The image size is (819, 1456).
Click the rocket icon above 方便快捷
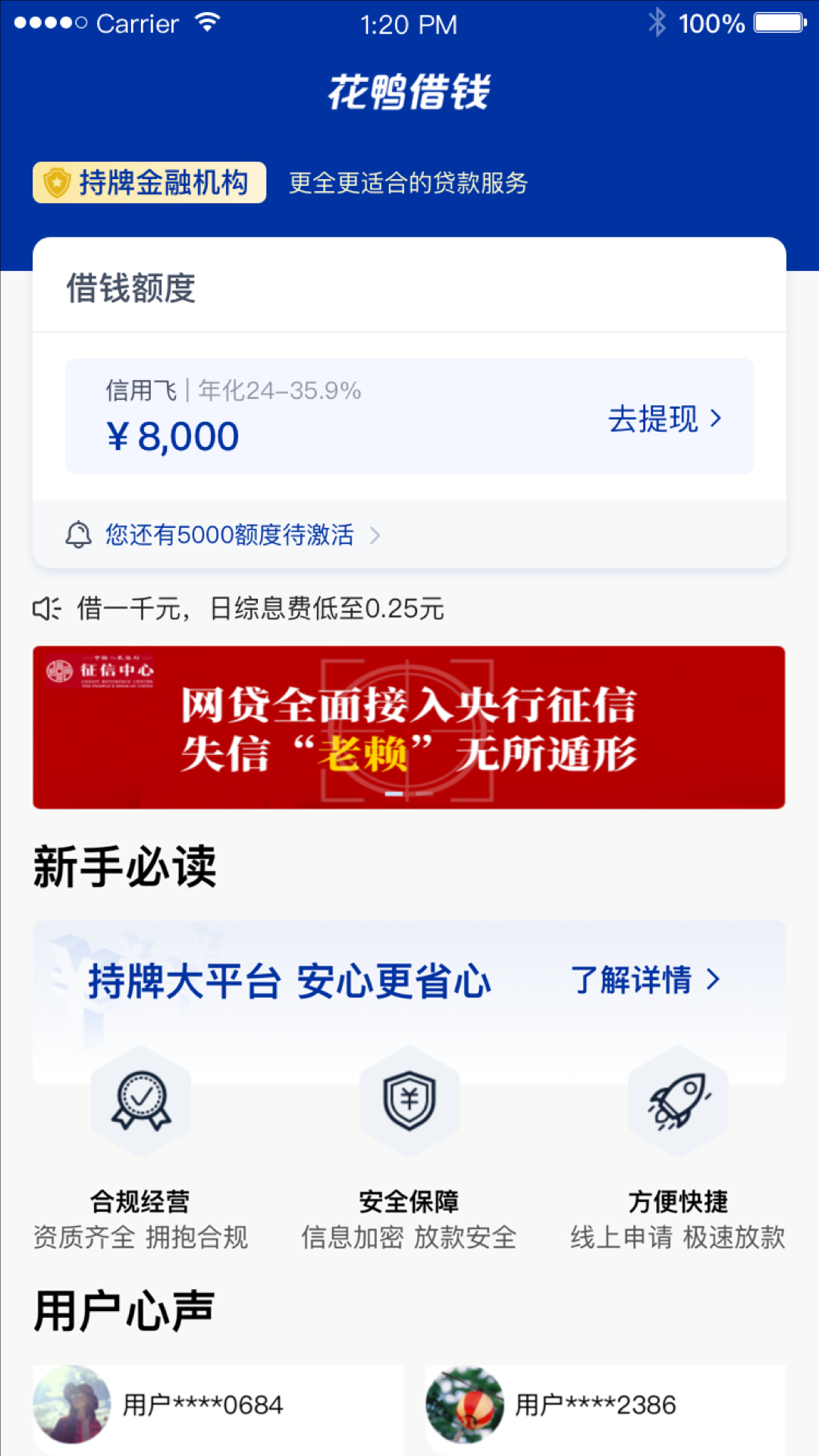pos(677,1102)
